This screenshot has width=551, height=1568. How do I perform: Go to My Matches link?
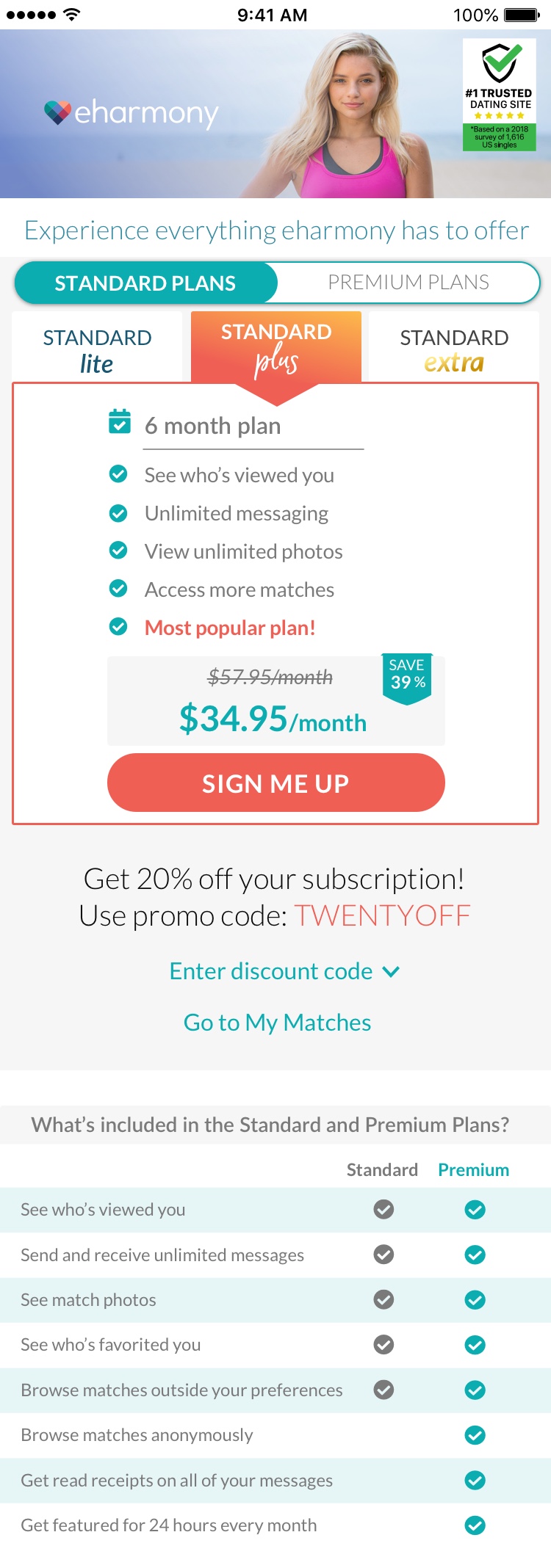[277, 1023]
